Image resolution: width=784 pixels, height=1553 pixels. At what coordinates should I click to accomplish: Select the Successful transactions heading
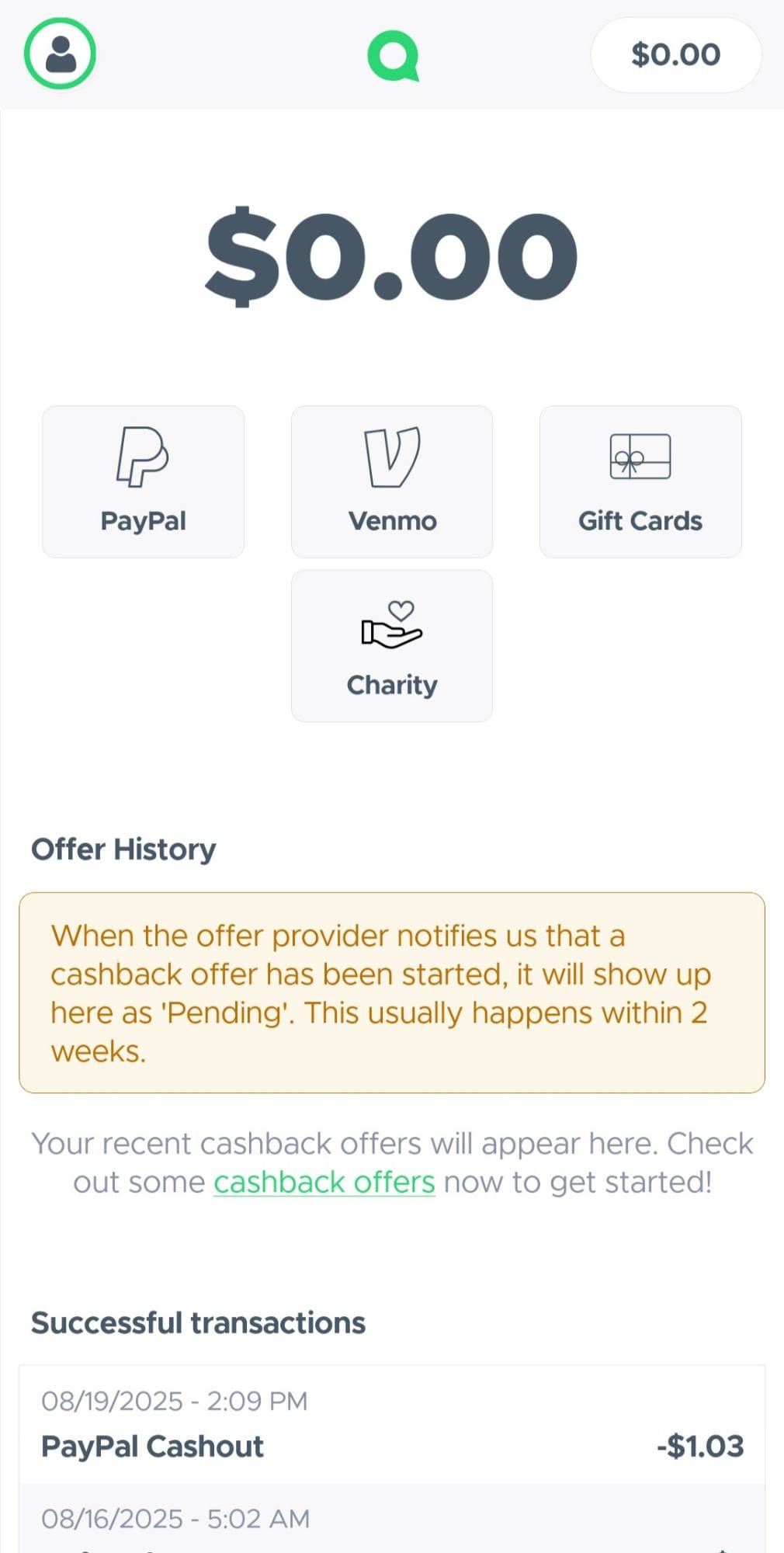pos(199,1322)
